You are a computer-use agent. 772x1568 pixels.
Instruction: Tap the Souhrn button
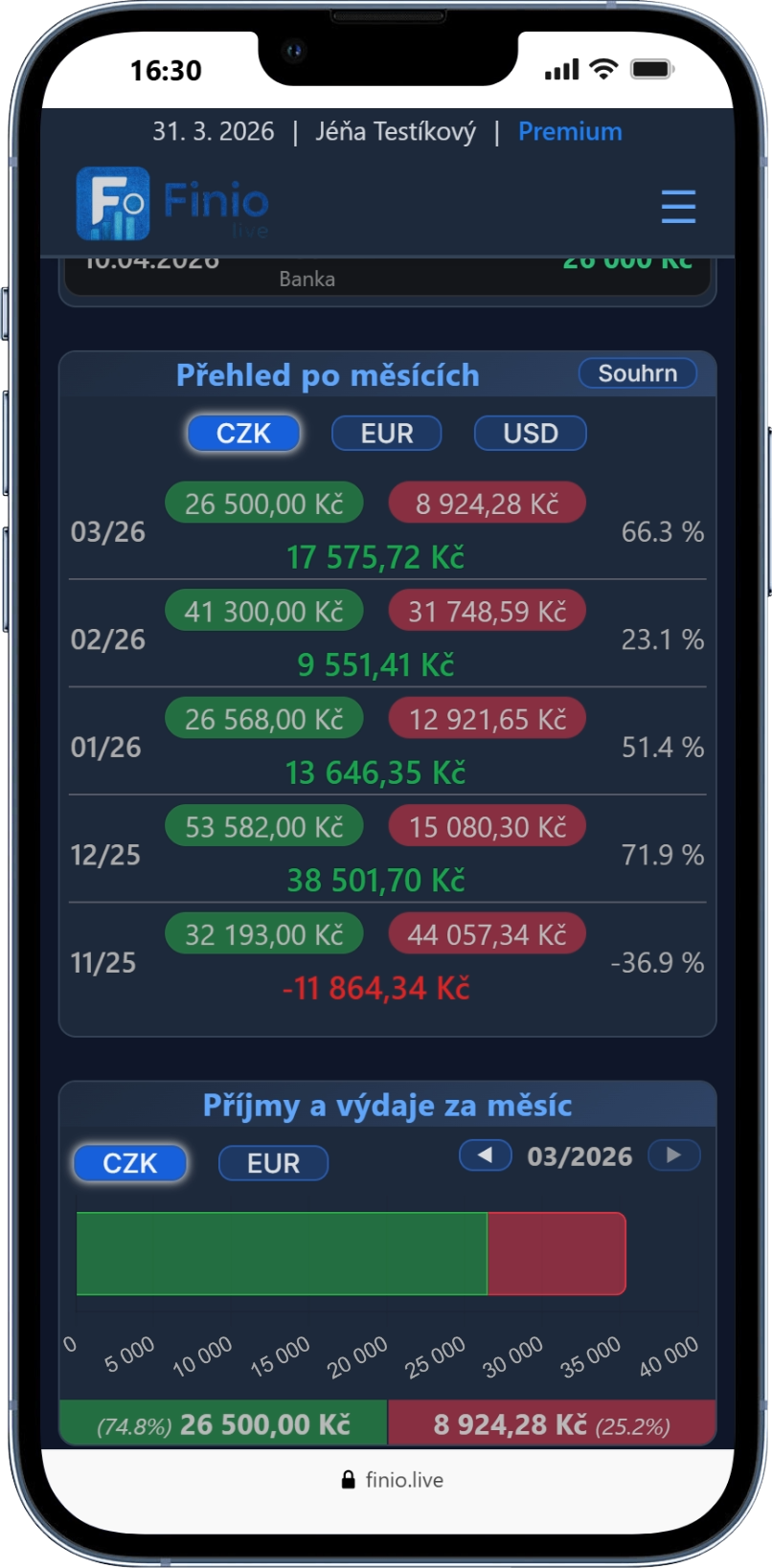[x=638, y=373]
